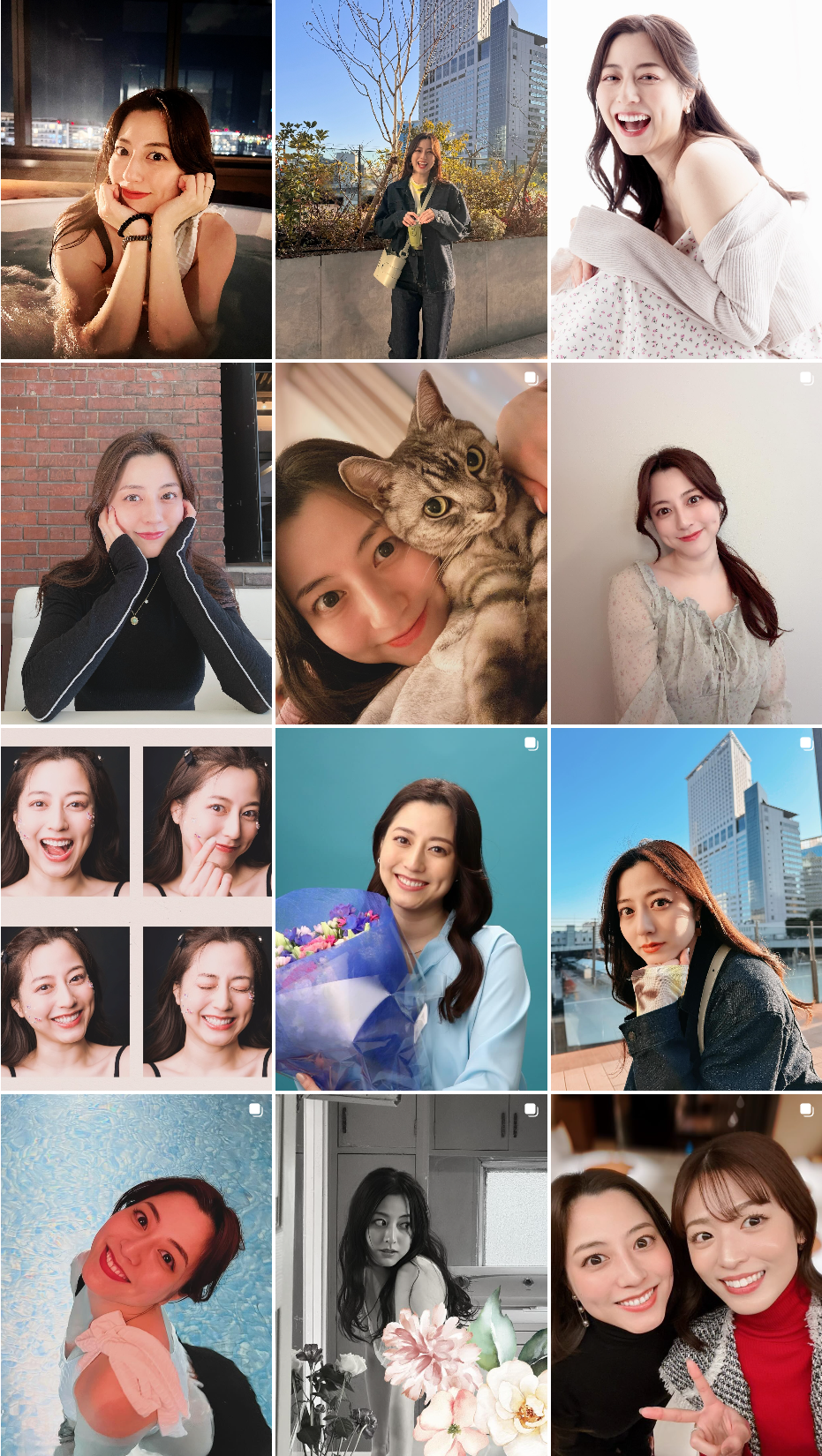Screen dimensions: 822x1456
Task: Open the post with bare tree and skyscraper
Action: click(411, 179)
